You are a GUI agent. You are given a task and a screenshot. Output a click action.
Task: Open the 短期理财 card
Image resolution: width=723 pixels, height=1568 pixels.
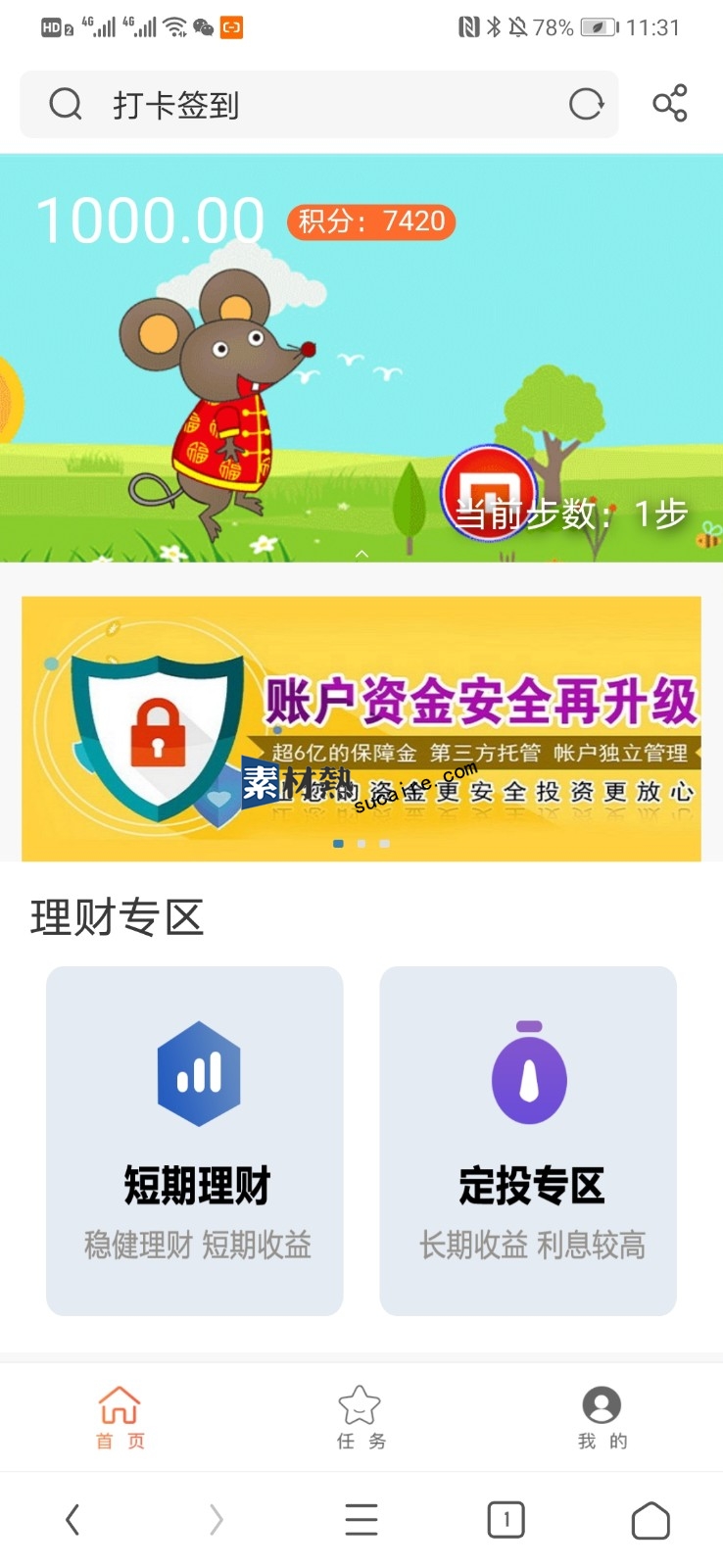click(195, 1140)
